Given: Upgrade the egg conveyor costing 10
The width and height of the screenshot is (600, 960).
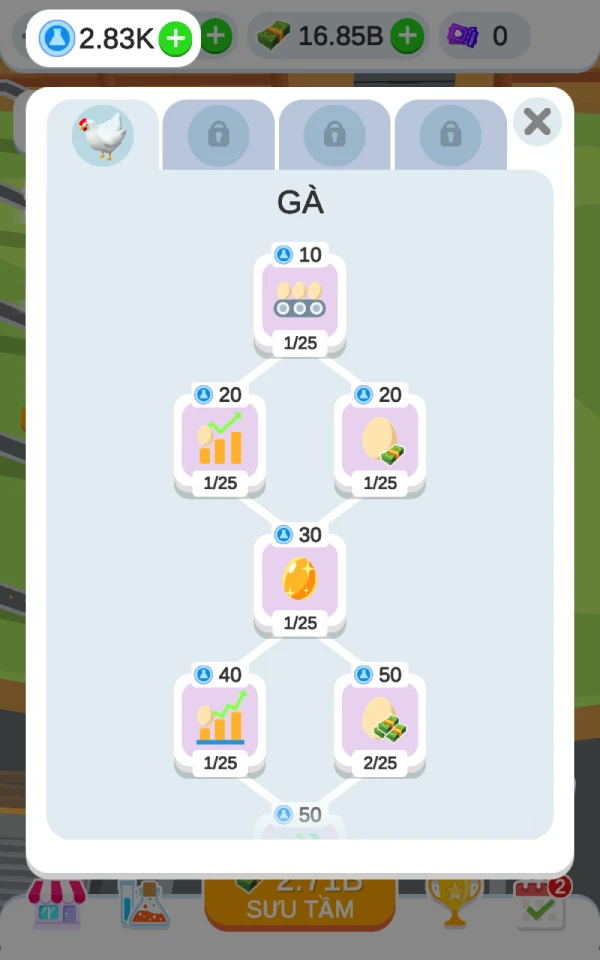Looking at the screenshot, I should (x=300, y=299).
